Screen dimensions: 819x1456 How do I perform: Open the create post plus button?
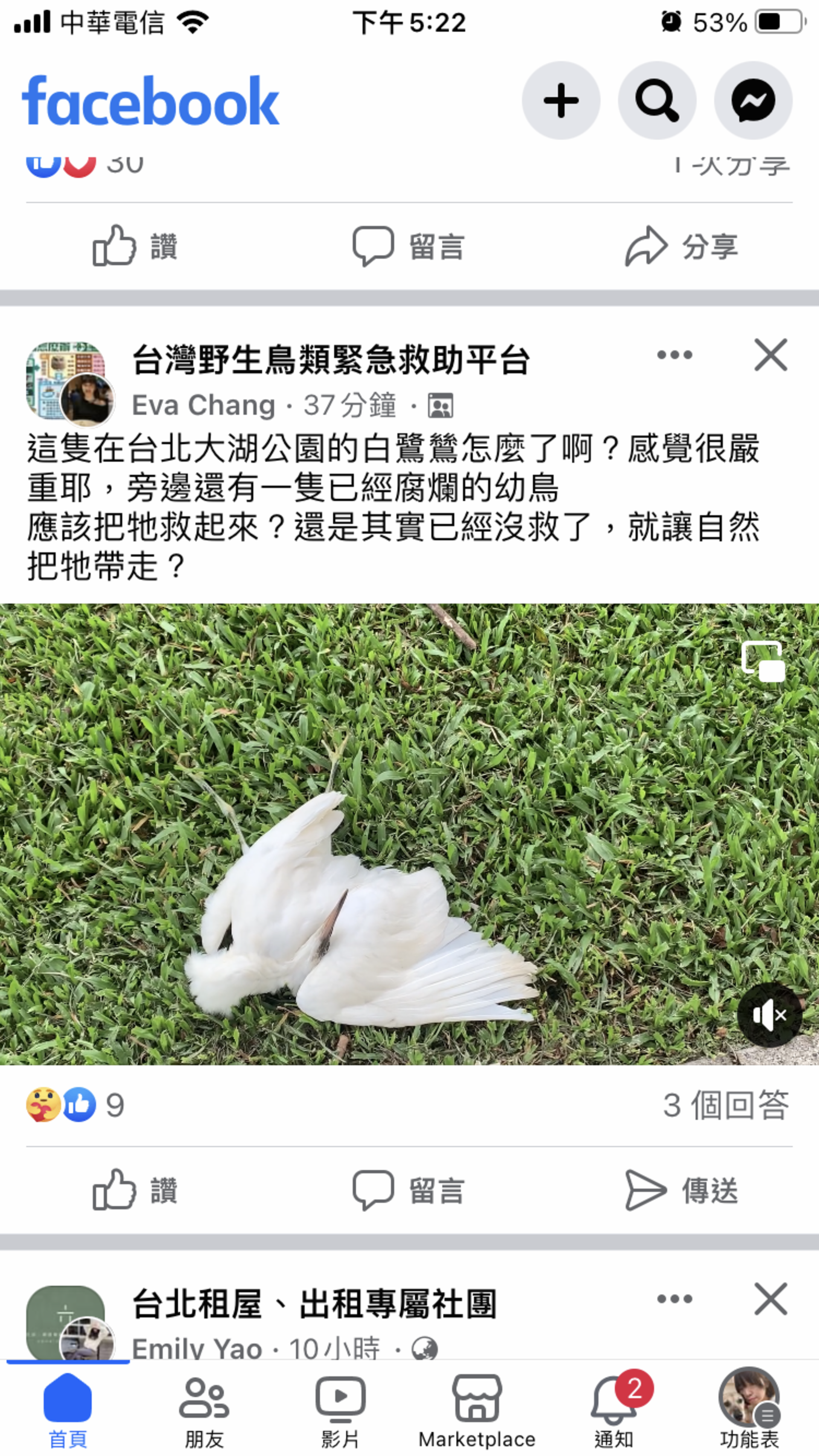pos(561,101)
